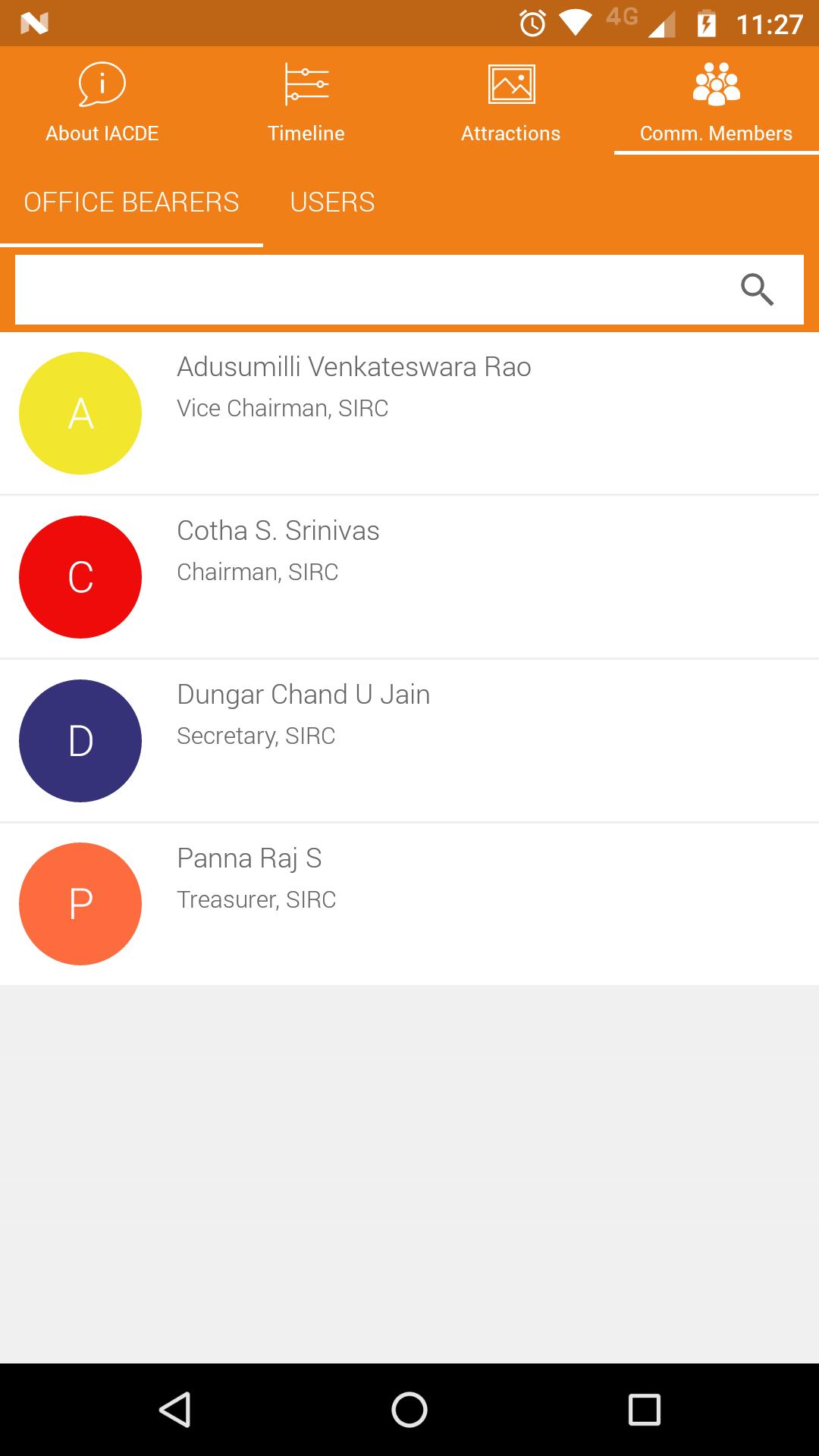
Task: View Dungar Chand U Jain details
Action: click(409, 741)
